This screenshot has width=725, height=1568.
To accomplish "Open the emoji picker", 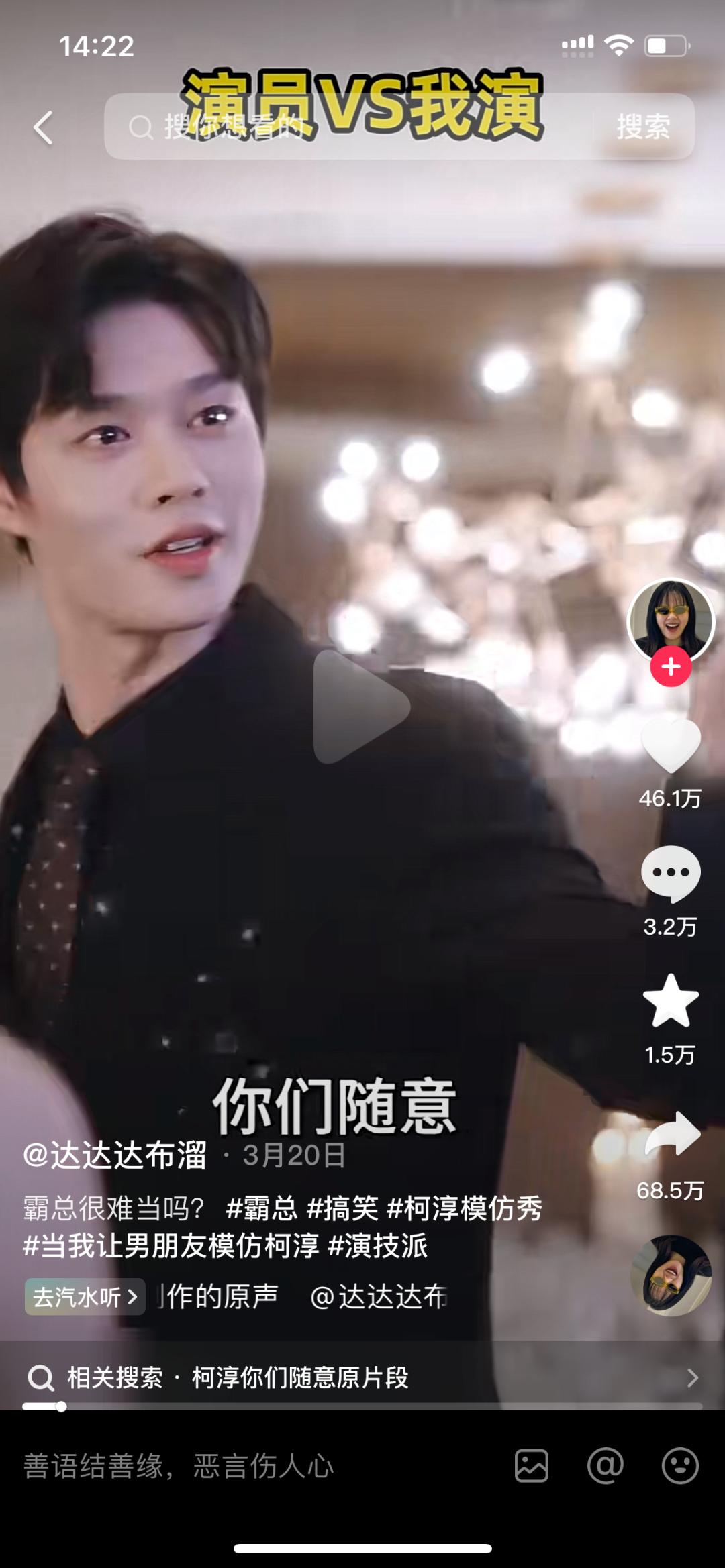I will [x=680, y=1466].
